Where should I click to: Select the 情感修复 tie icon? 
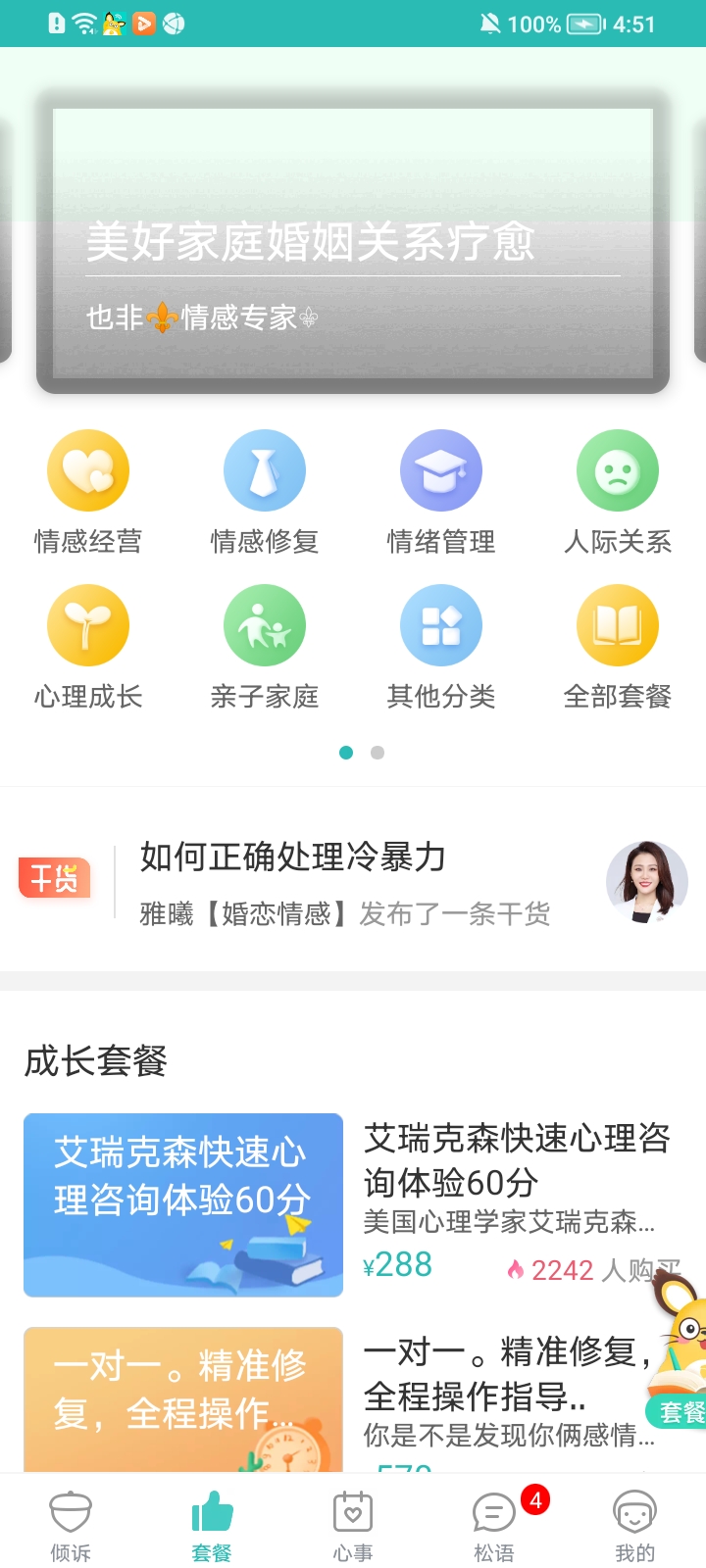(265, 470)
